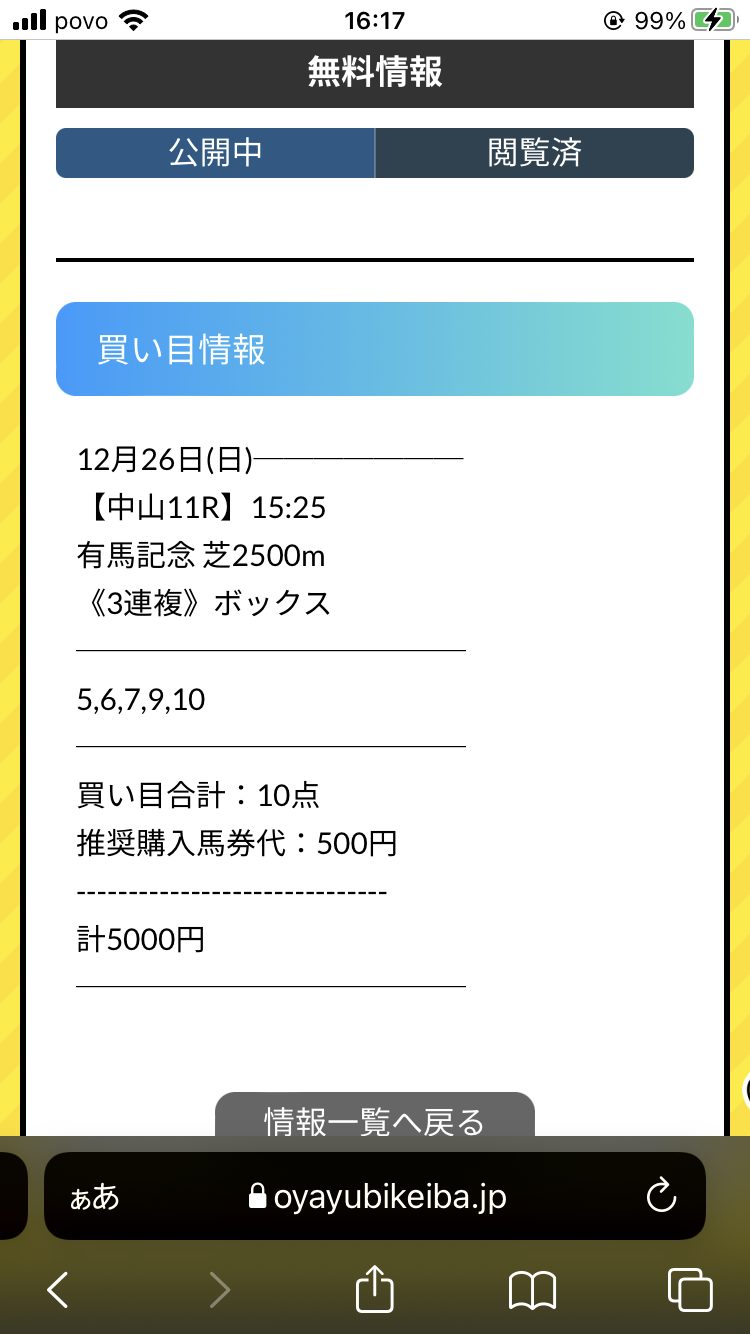Screen dimensions: 750x1334
Task: Tap 情報一覧へ戻る button
Action: 375,1116
